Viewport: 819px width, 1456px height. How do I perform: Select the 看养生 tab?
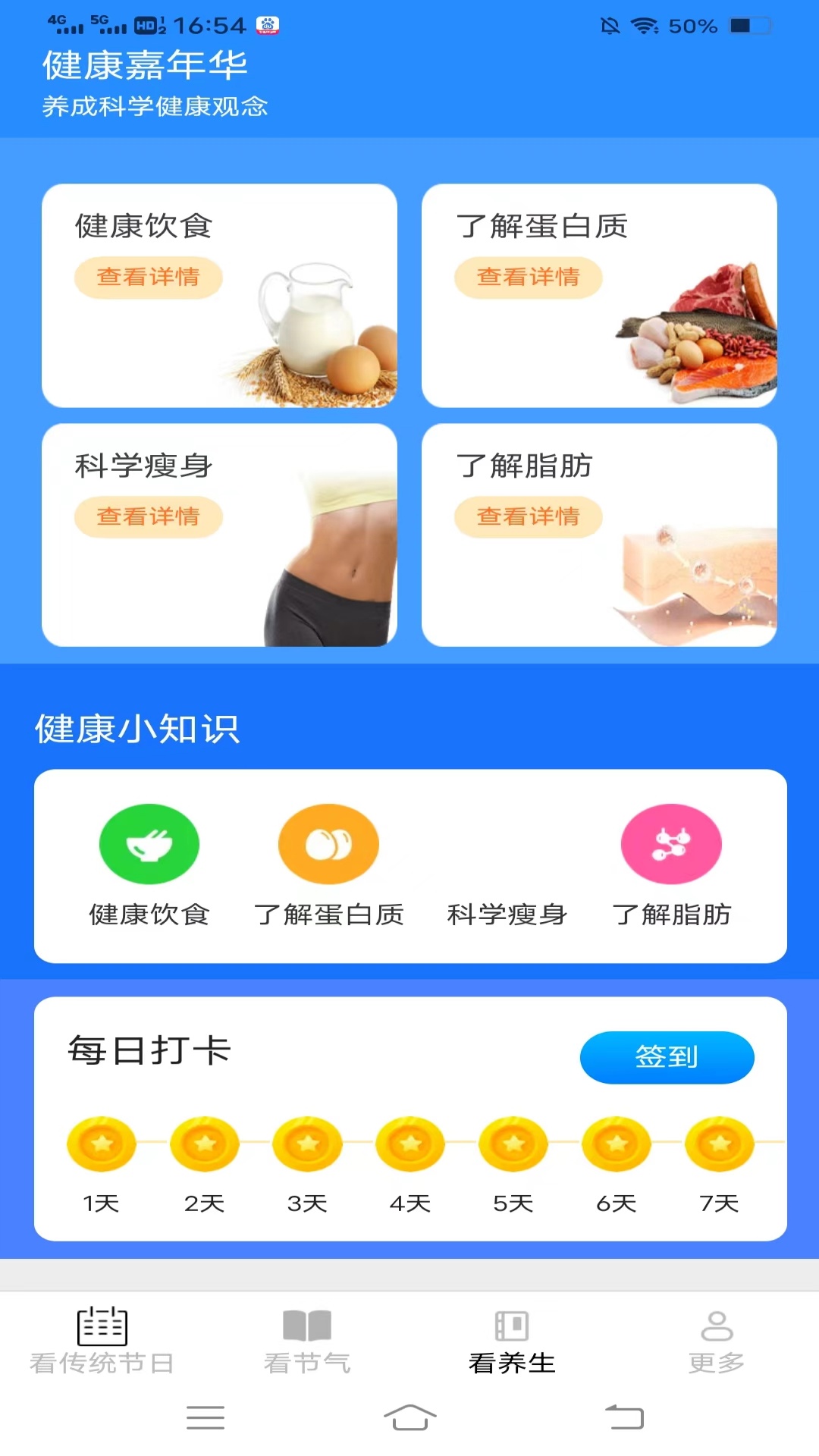coord(512,1341)
